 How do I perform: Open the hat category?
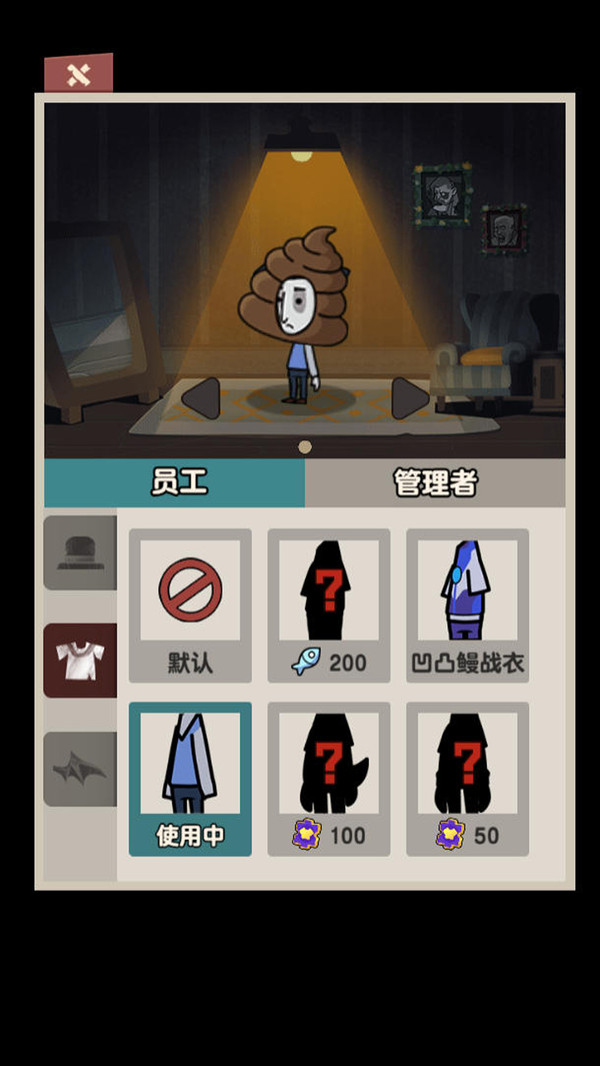pyautogui.click(x=80, y=553)
